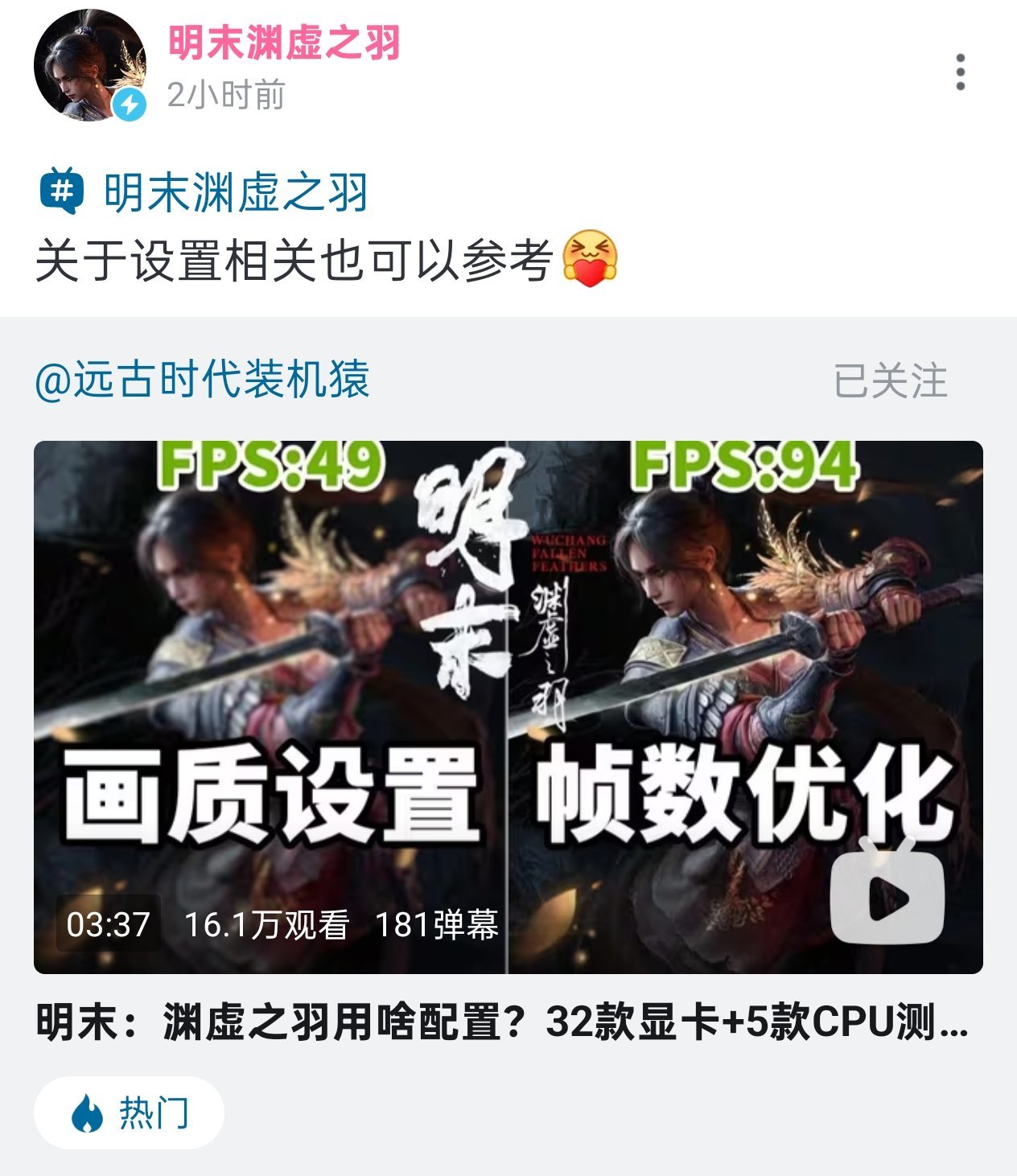The width and height of the screenshot is (1017, 1176).
Task: Tap the 已关注 follow button
Action: coord(890,380)
